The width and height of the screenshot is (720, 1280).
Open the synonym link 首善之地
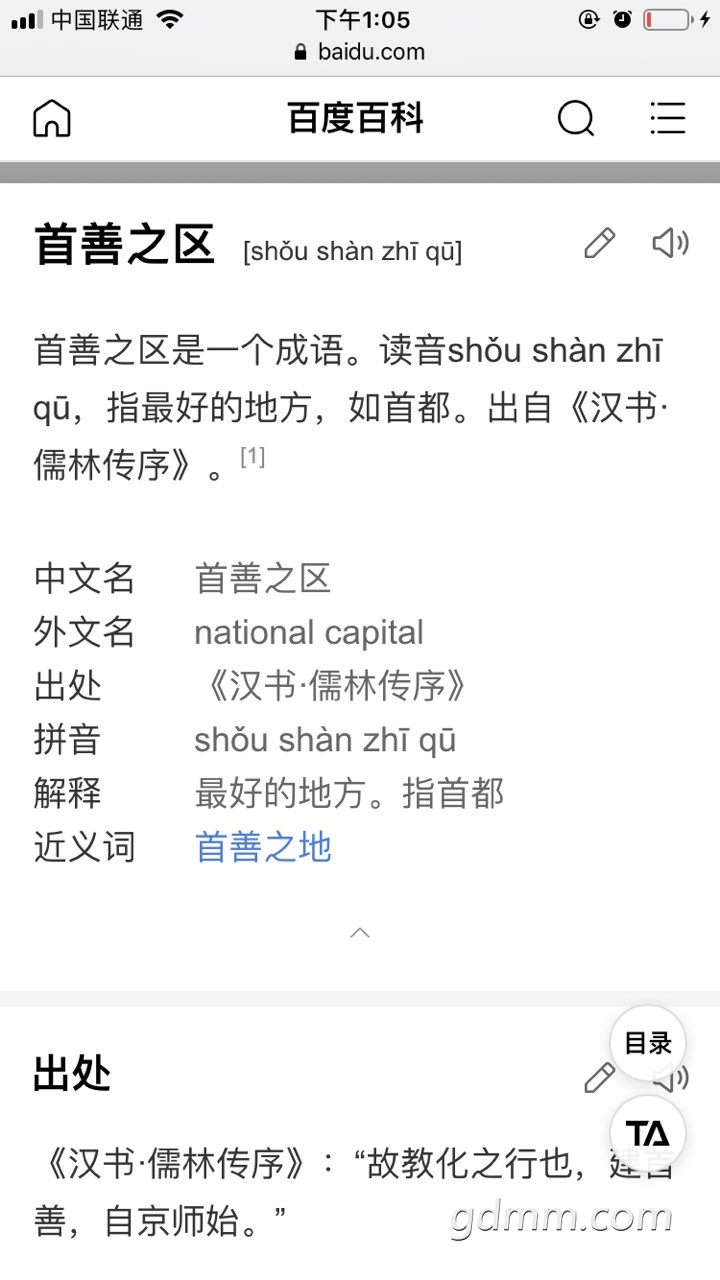pyautogui.click(x=263, y=847)
